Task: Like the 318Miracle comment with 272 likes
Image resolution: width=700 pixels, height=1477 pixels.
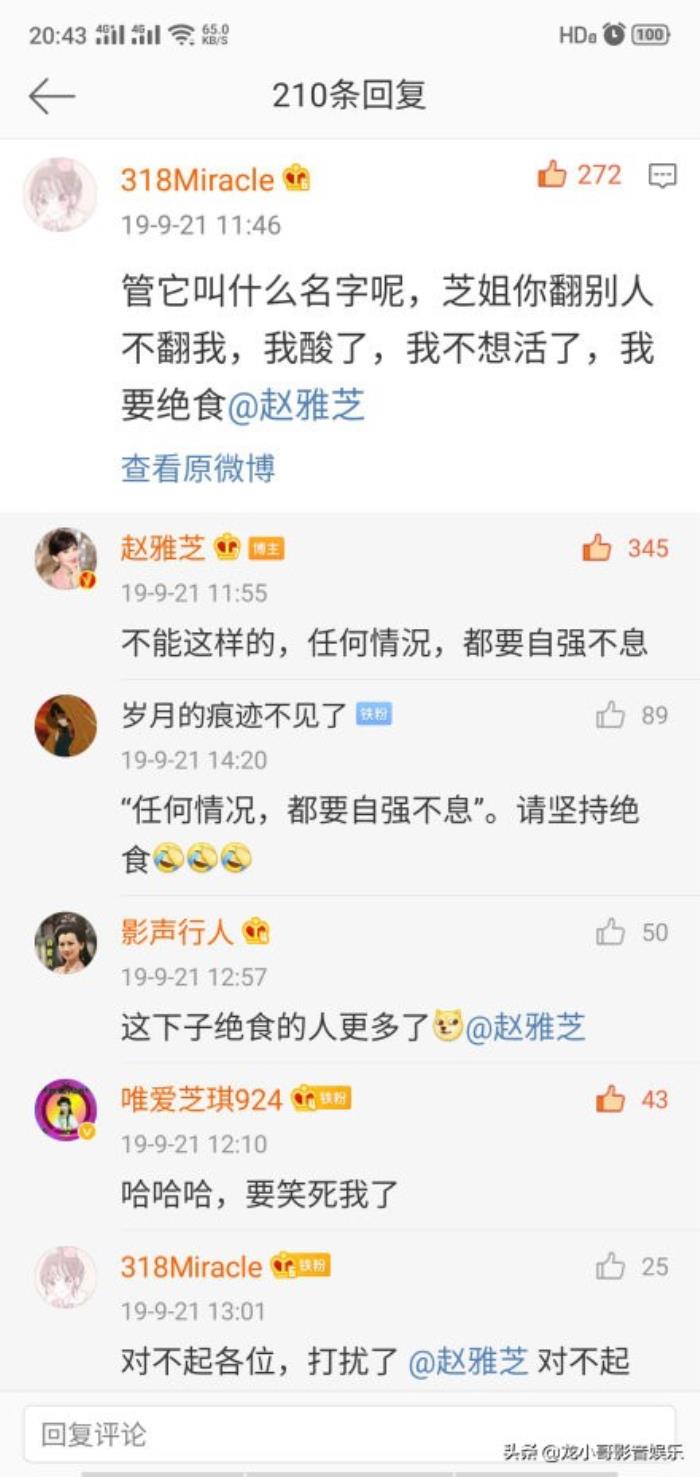Action: point(552,175)
